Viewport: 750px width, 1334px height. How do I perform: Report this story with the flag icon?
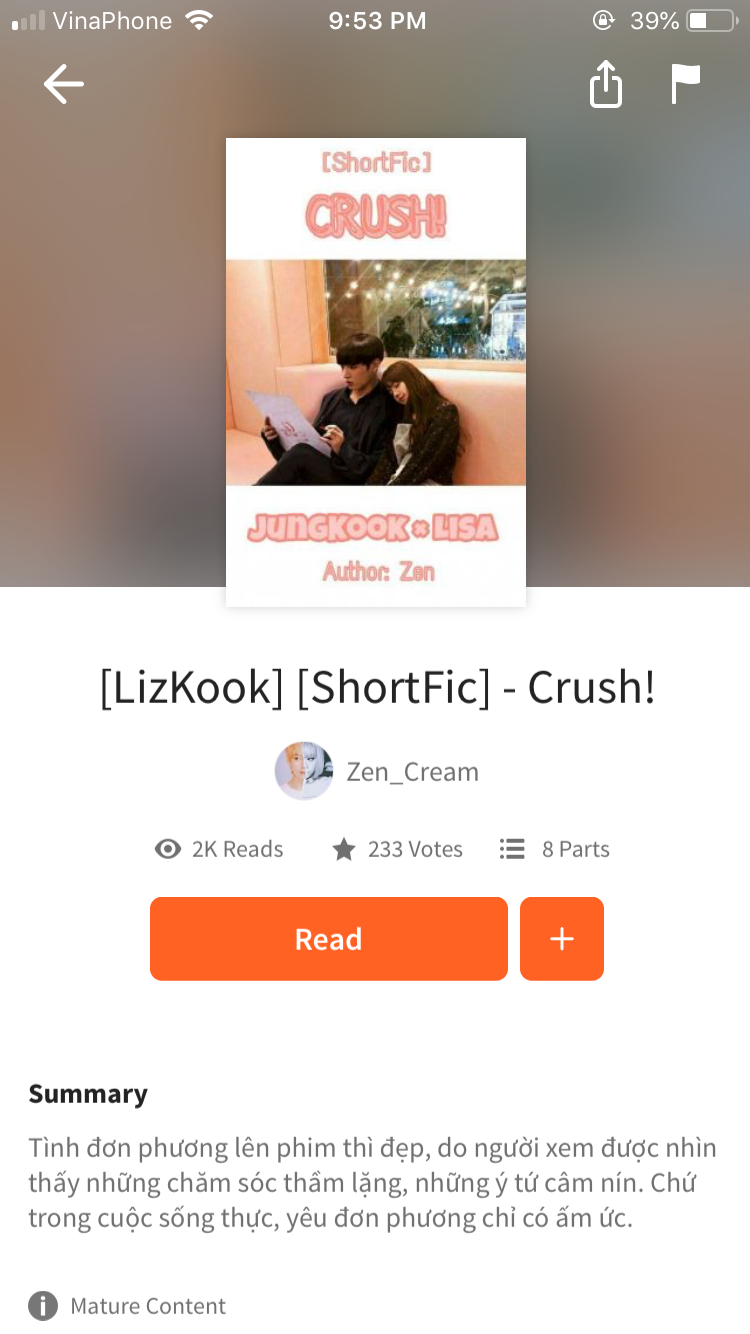pos(686,84)
